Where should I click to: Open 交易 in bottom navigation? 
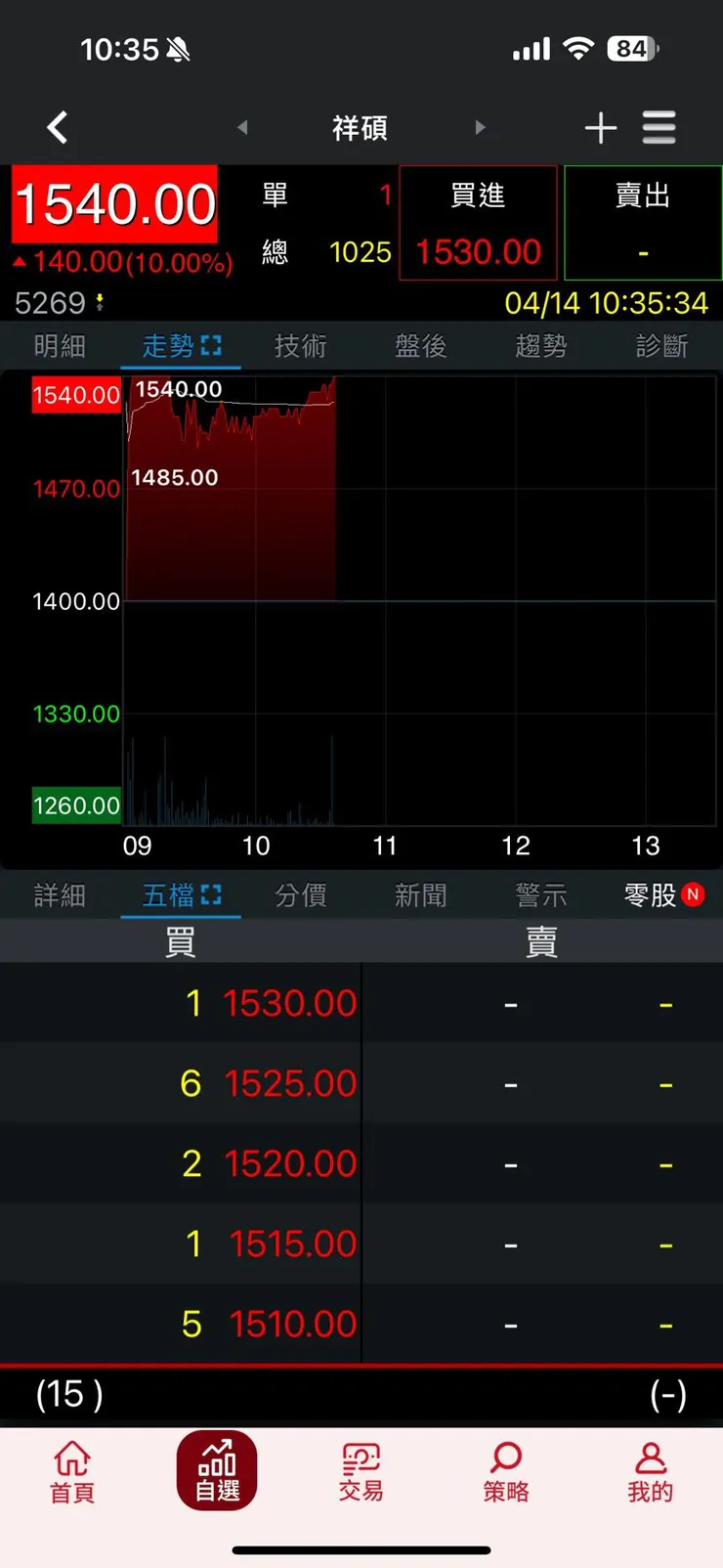[361, 1471]
